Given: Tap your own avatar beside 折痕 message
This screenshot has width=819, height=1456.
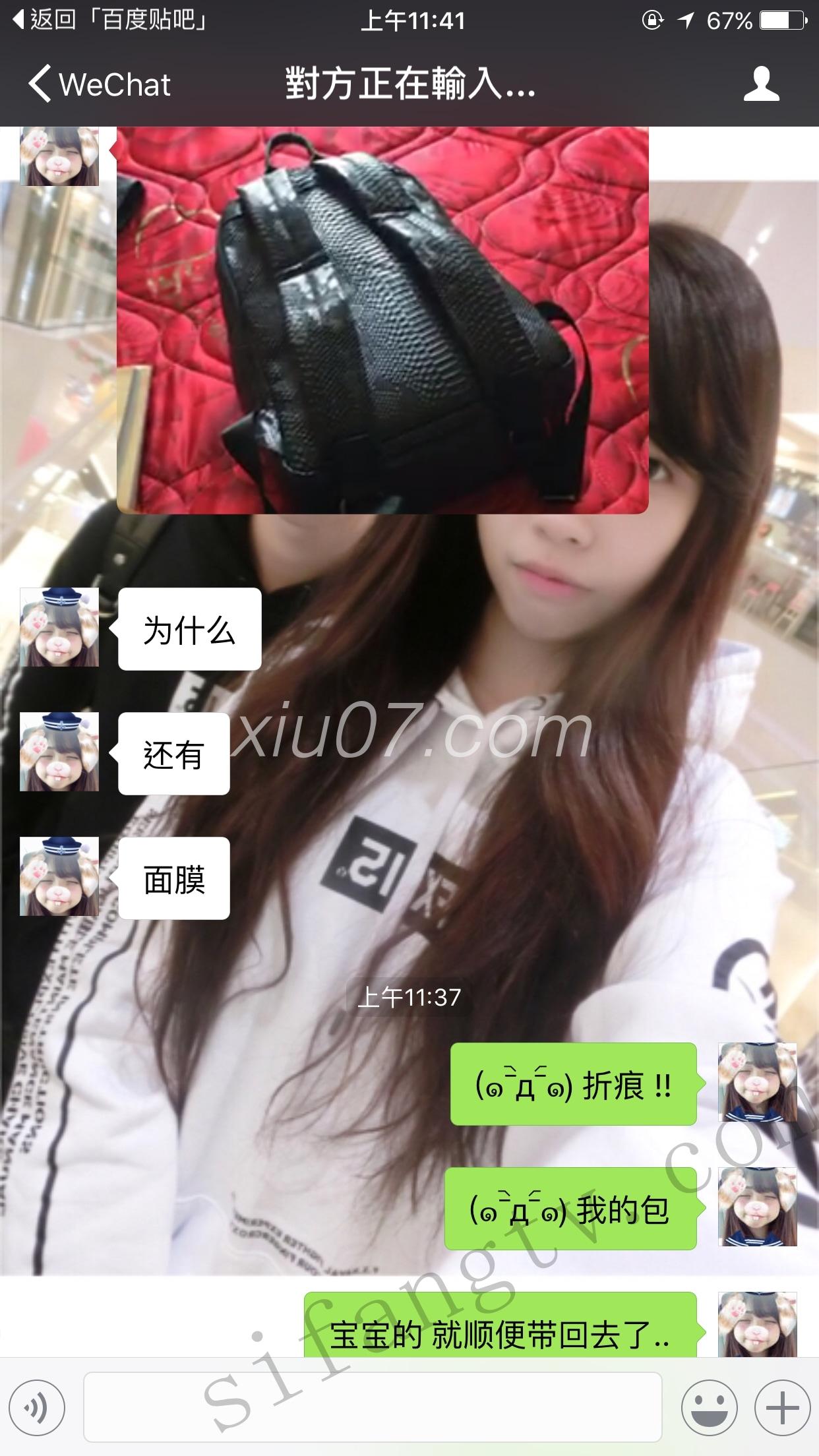Looking at the screenshot, I should pyautogui.click(x=757, y=1082).
